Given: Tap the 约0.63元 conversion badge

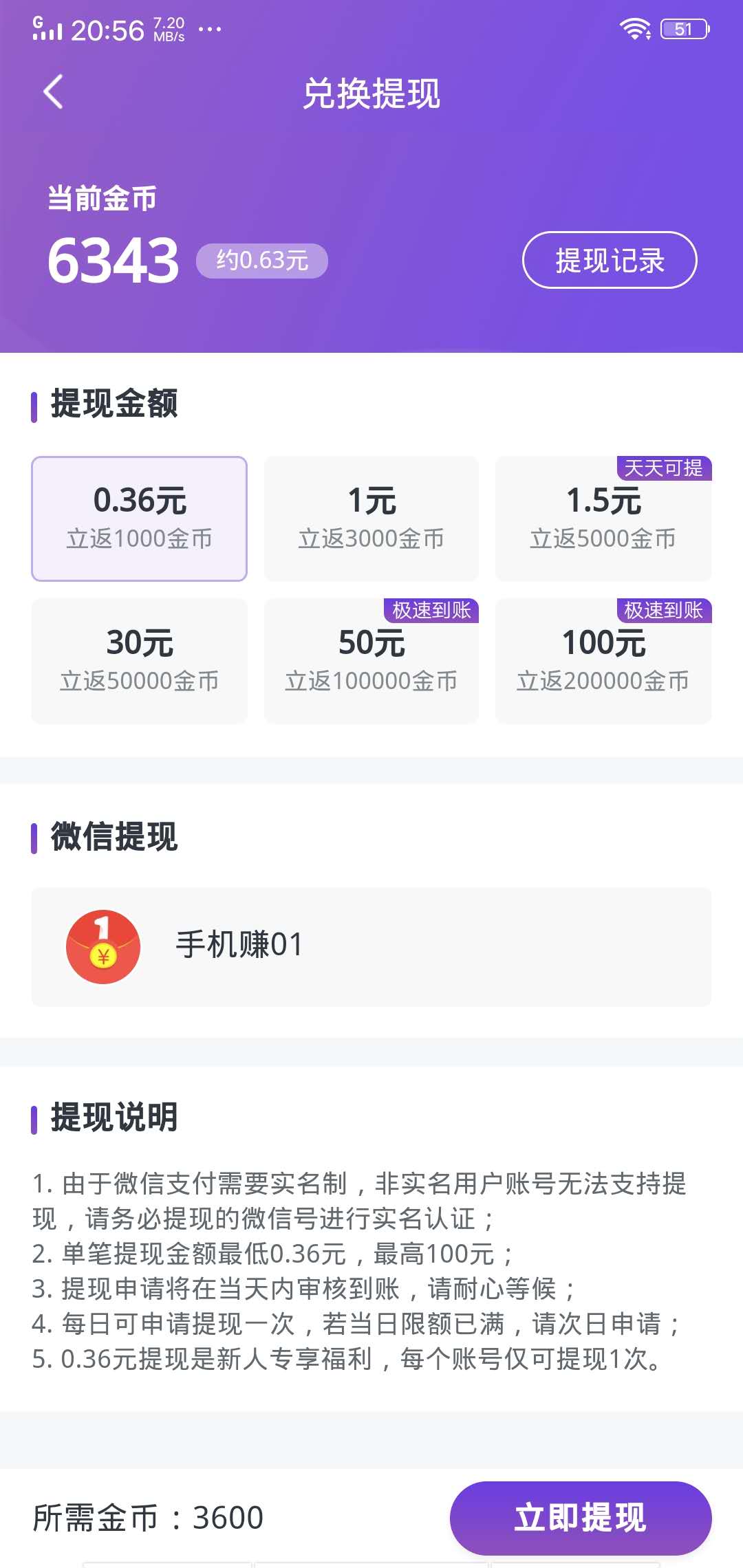Looking at the screenshot, I should click(262, 259).
